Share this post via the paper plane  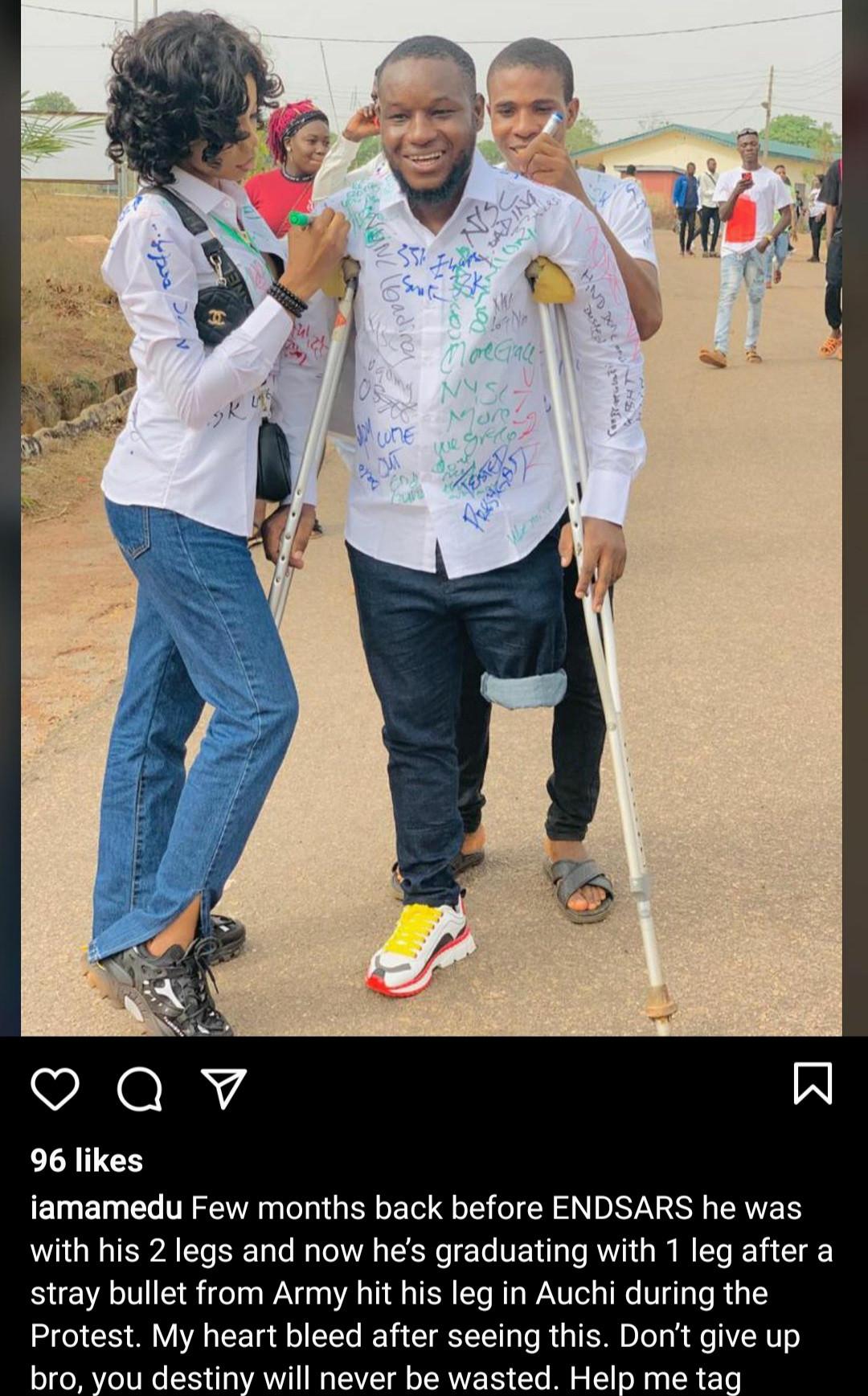[223, 1089]
